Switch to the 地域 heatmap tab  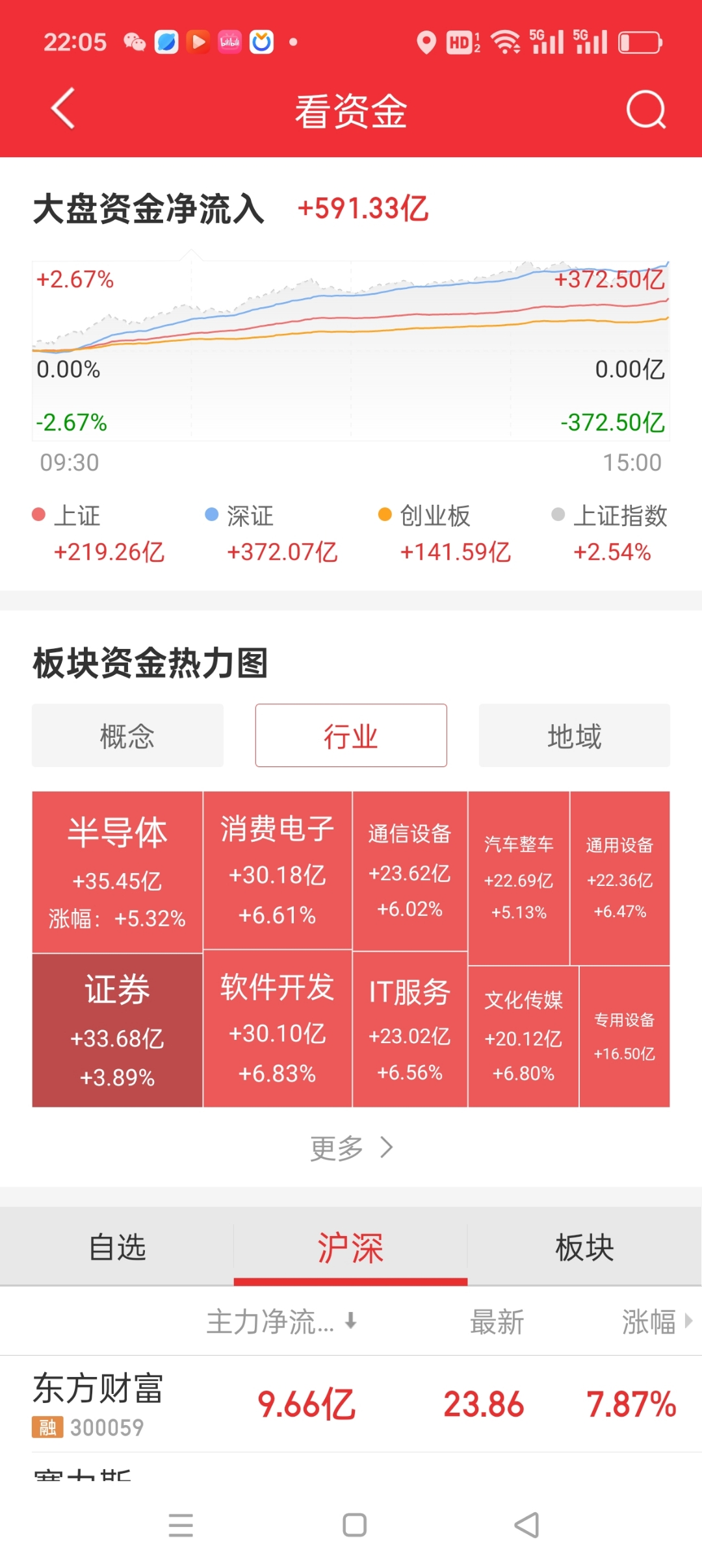(x=574, y=735)
